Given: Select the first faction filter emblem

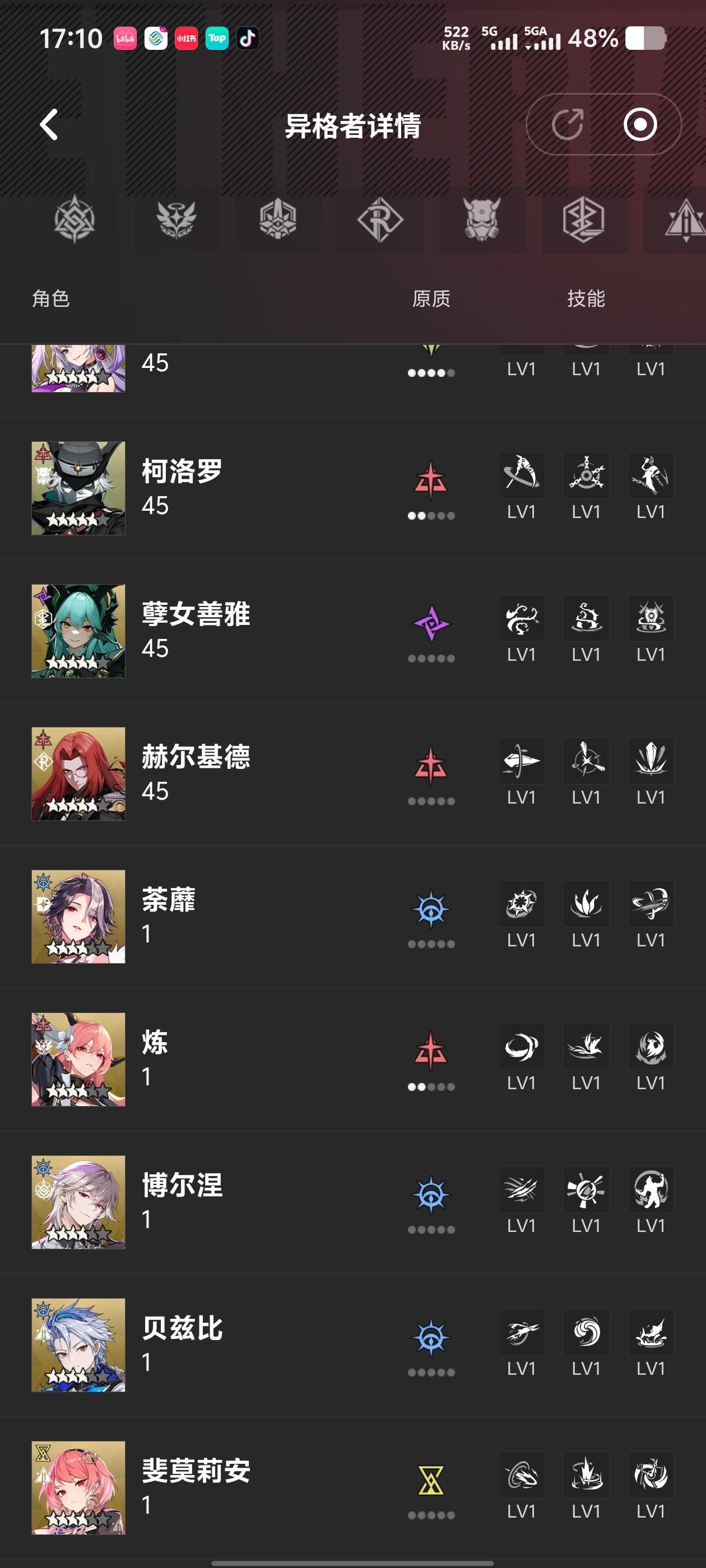Looking at the screenshot, I should click(75, 219).
